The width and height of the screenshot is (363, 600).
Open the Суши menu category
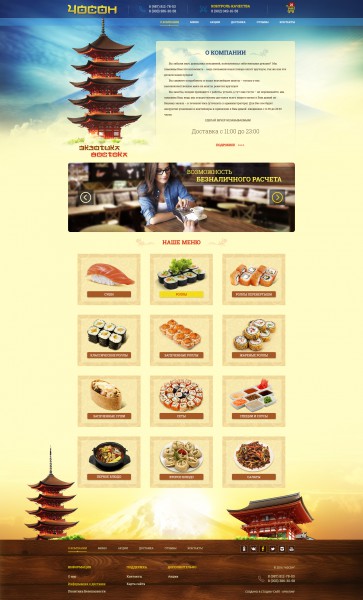pos(109,279)
